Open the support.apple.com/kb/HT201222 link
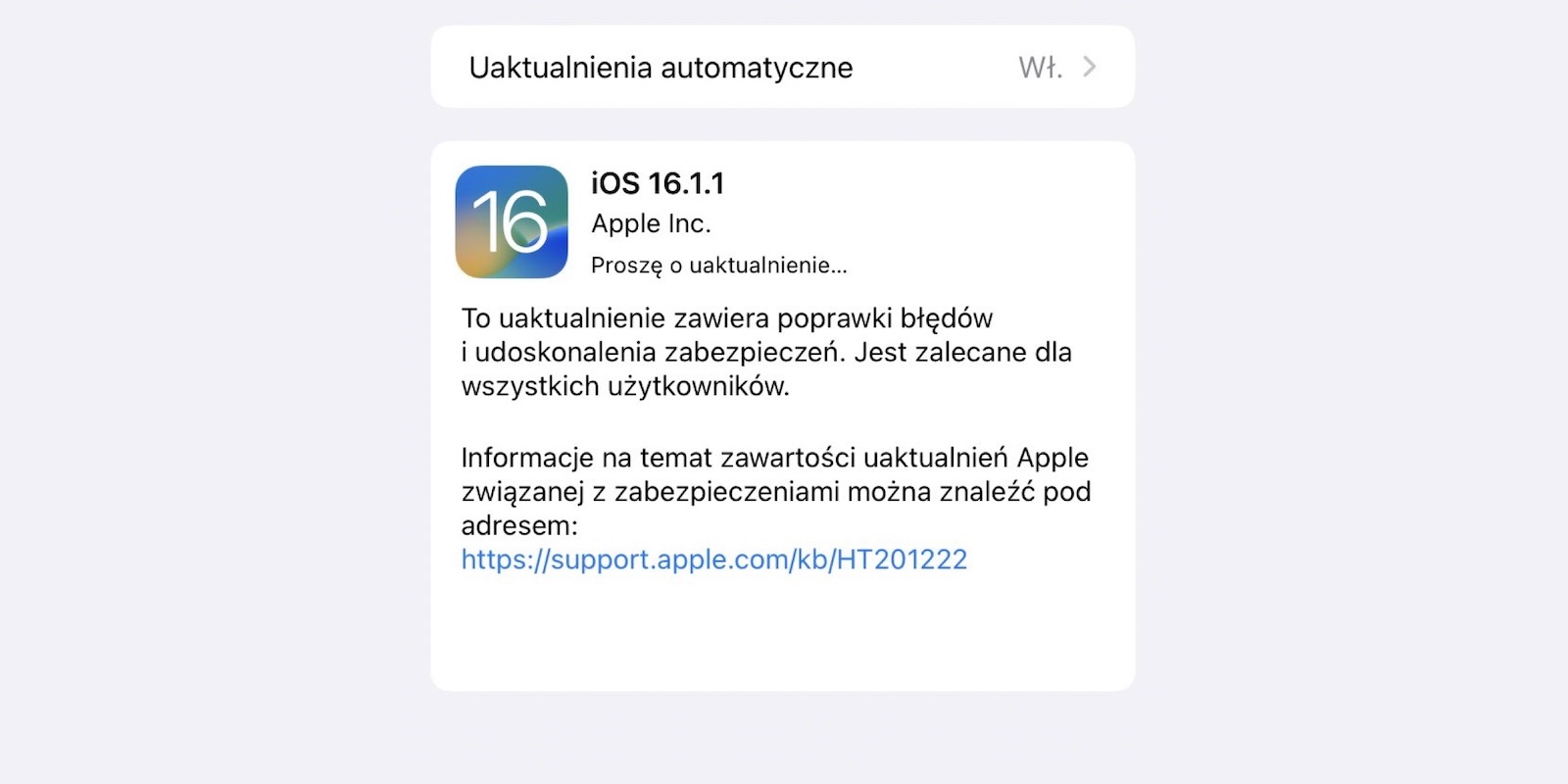The height and width of the screenshot is (784, 1568). click(x=713, y=560)
